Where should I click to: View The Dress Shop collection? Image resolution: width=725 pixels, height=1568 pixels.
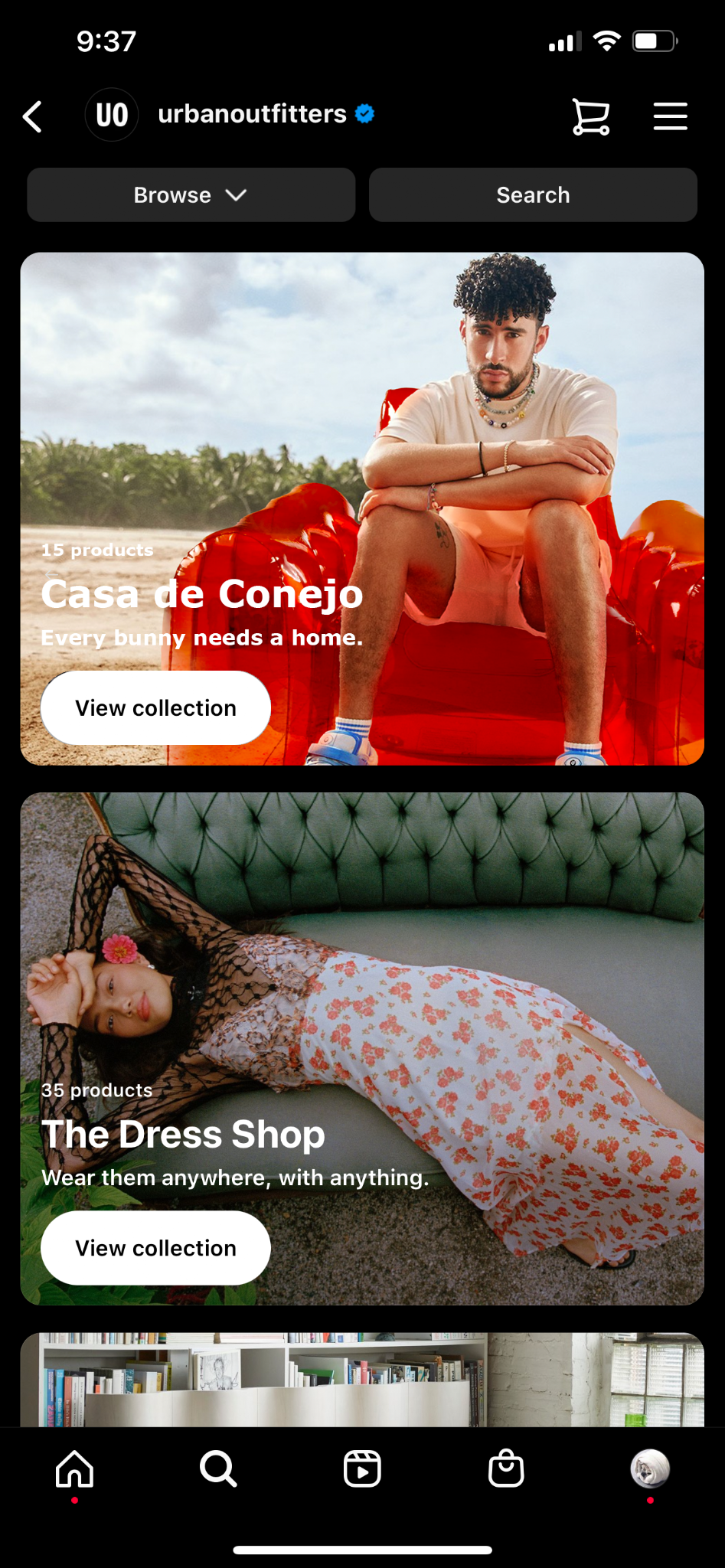tap(155, 1248)
